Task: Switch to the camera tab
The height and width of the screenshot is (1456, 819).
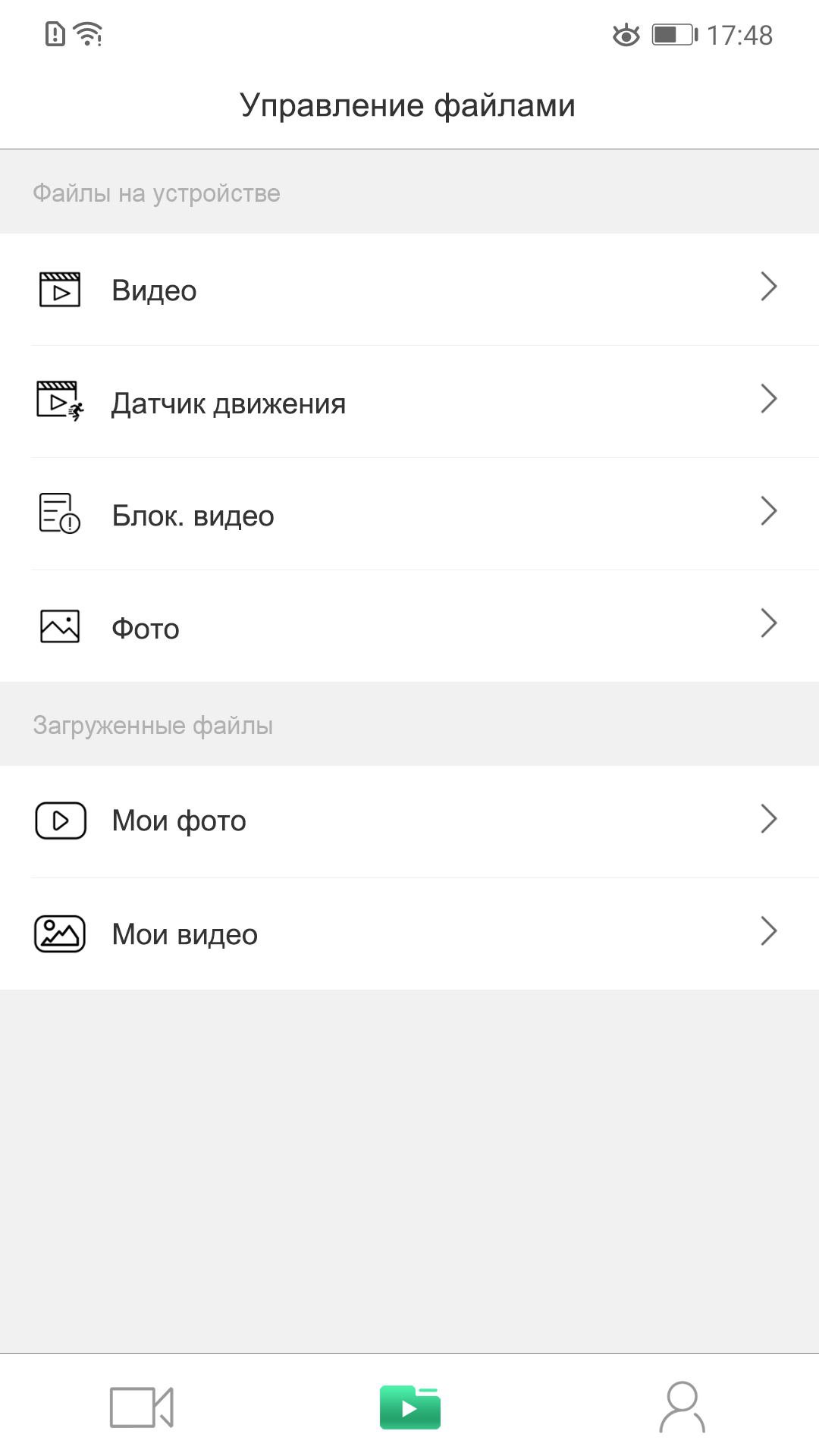Action: point(141,1407)
